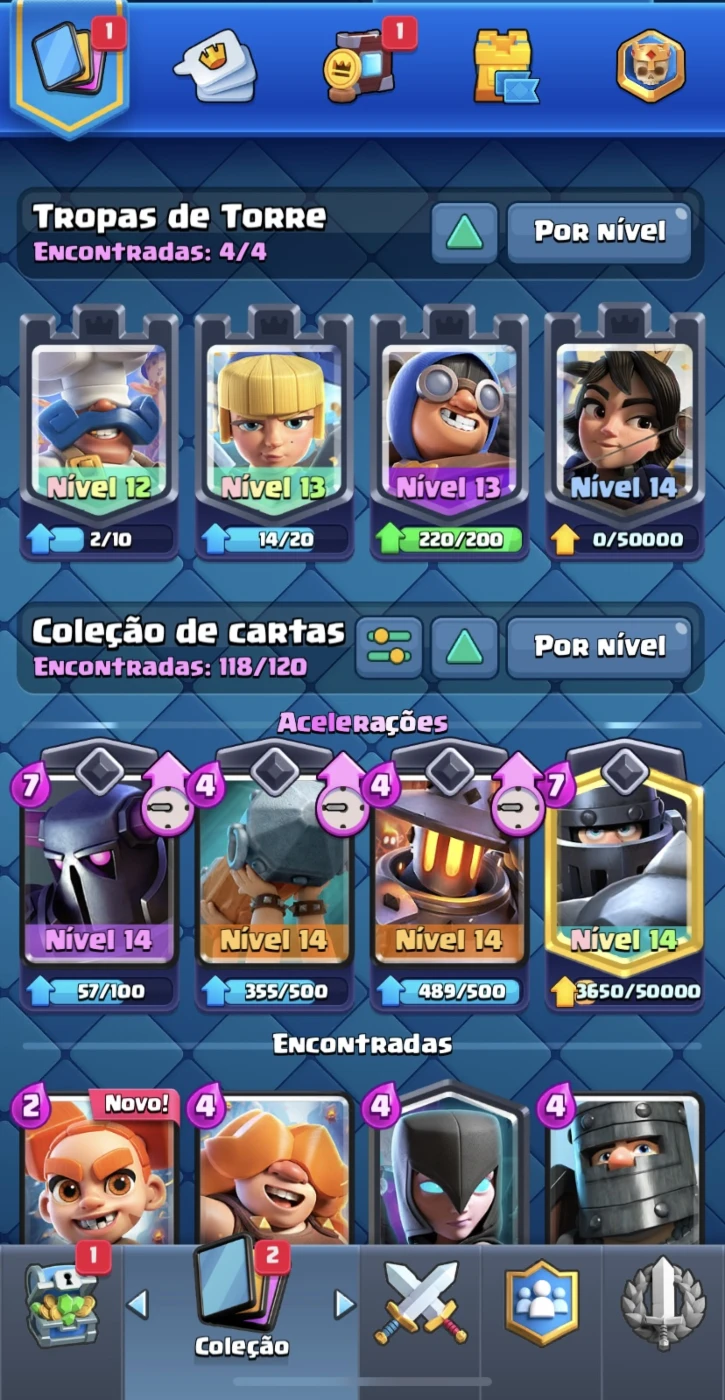Open the skull shield banner tab

[x=651, y=66]
